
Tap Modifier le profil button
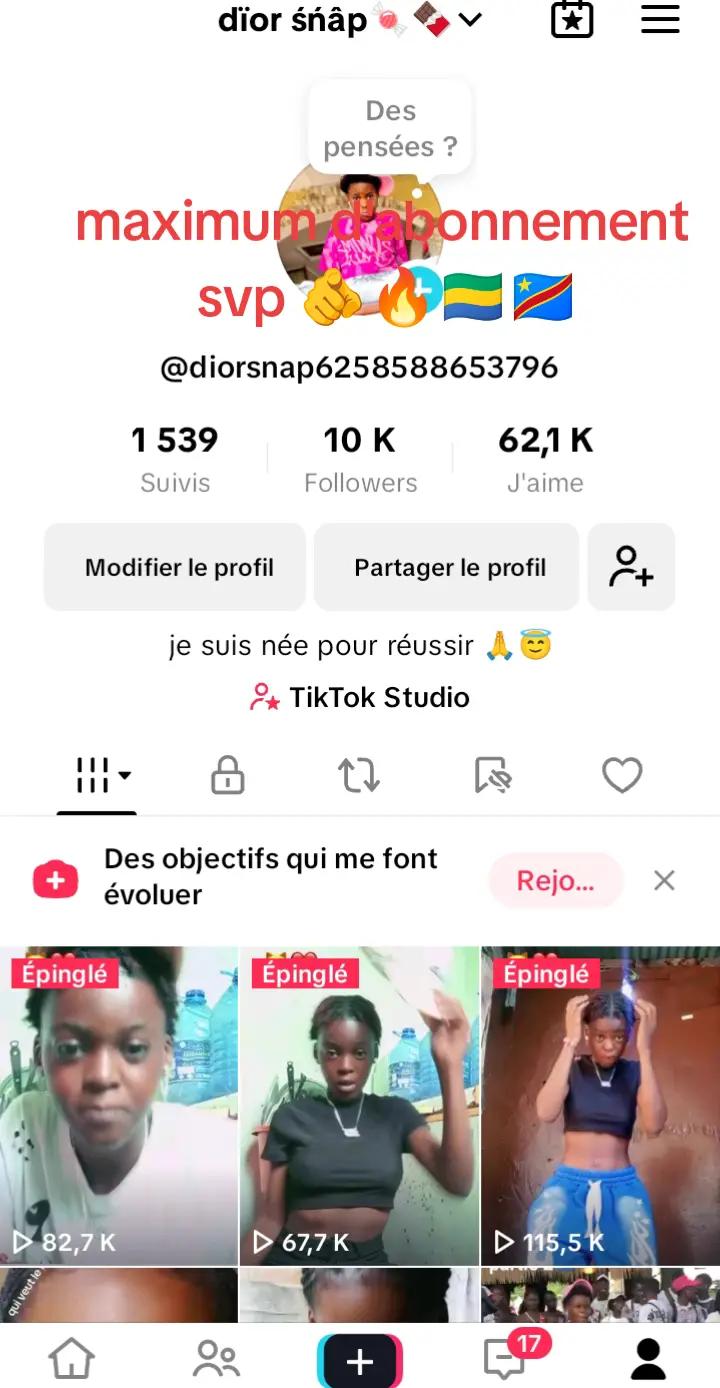(x=175, y=567)
